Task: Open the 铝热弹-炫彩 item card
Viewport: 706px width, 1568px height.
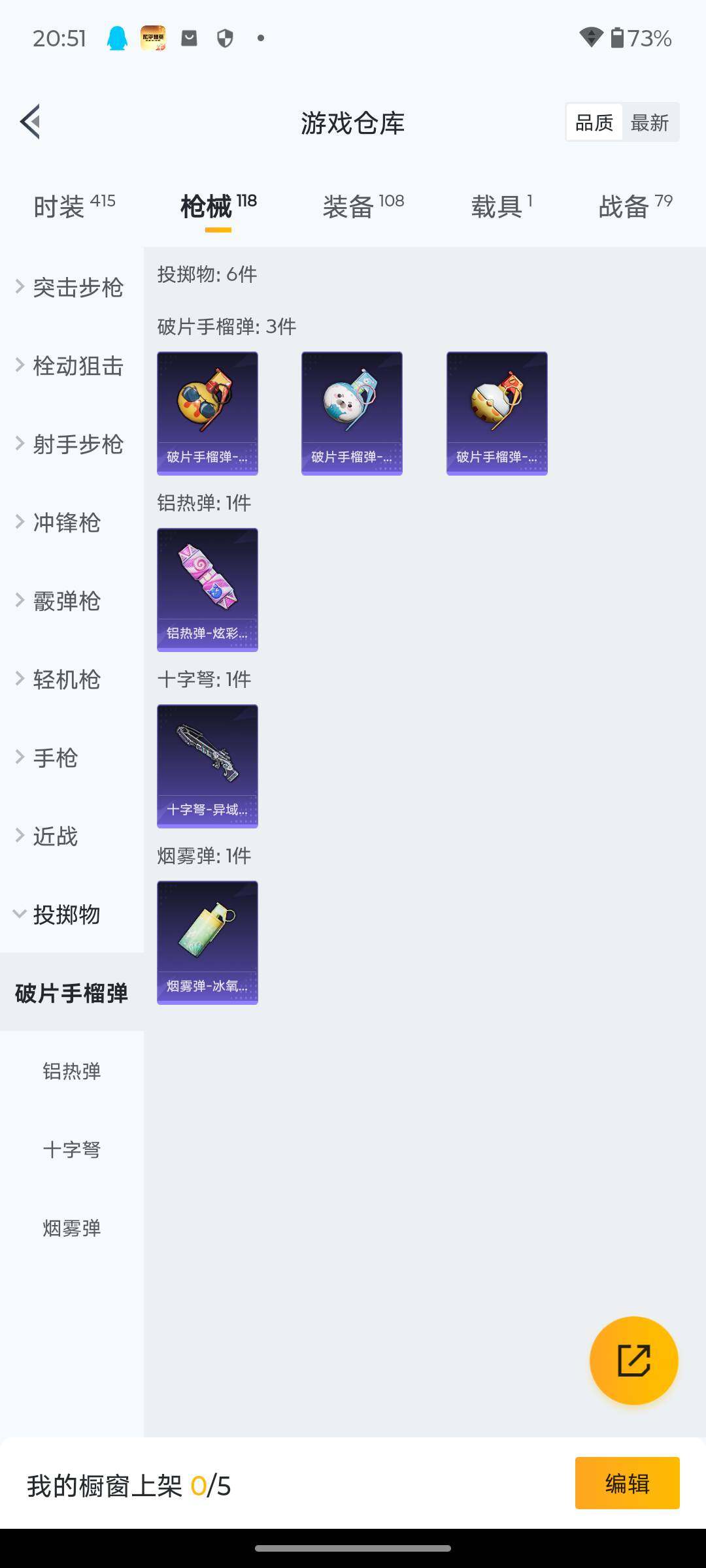Action: [207, 589]
